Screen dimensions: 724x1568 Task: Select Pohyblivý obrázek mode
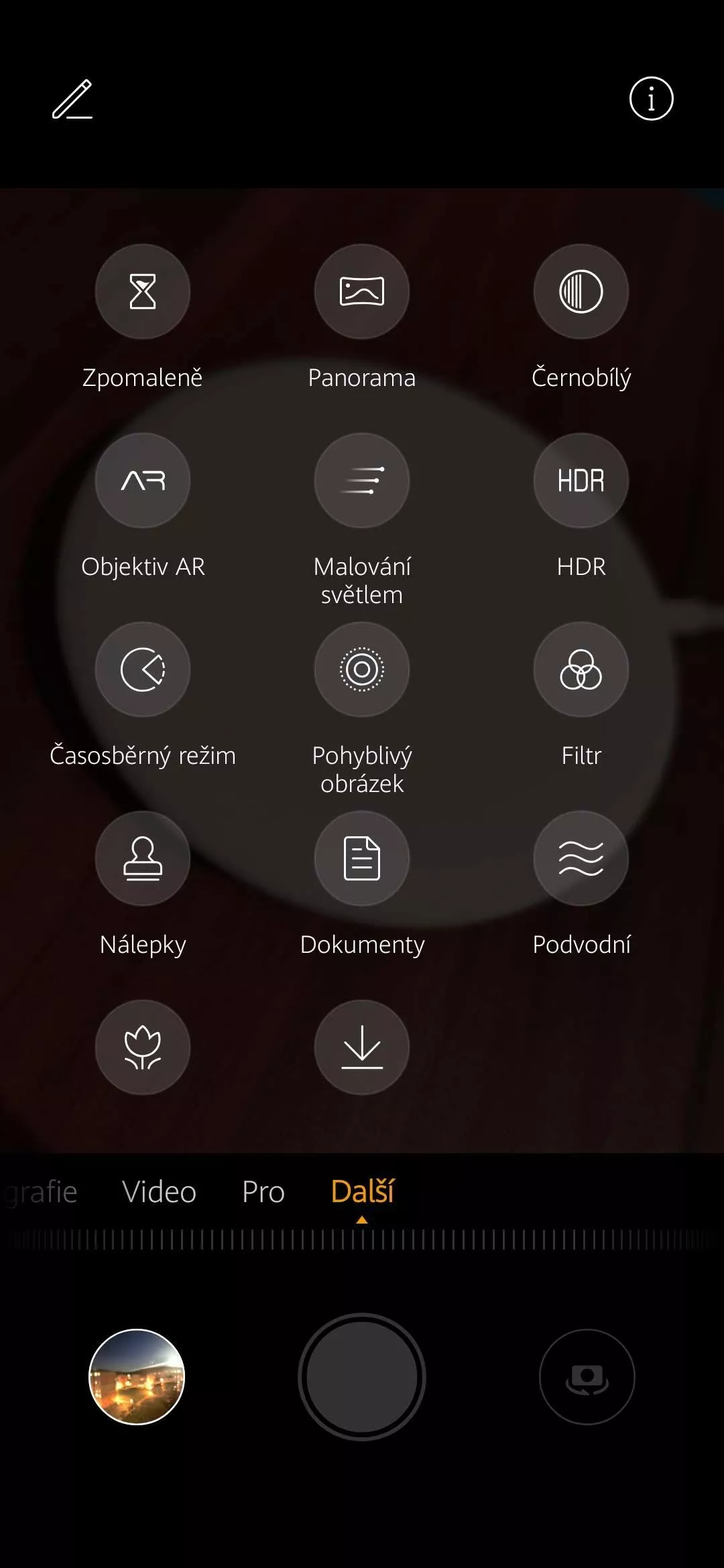pyautogui.click(x=362, y=669)
